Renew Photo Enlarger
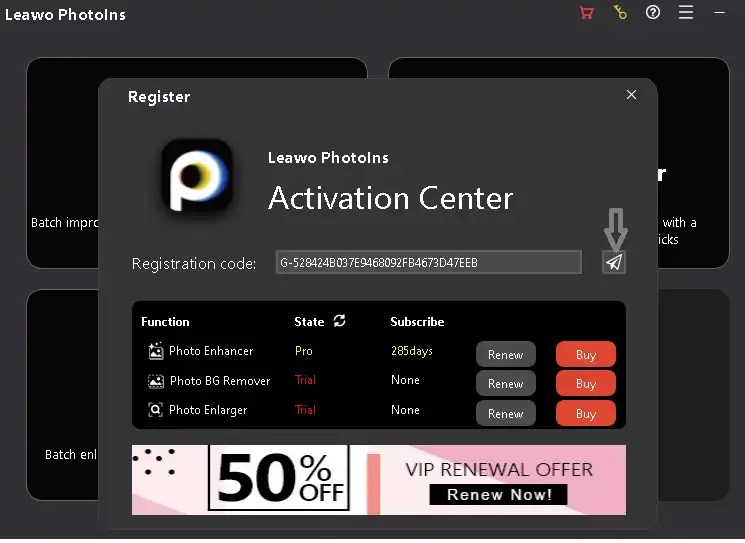This screenshot has width=745, height=543. point(505,413)
